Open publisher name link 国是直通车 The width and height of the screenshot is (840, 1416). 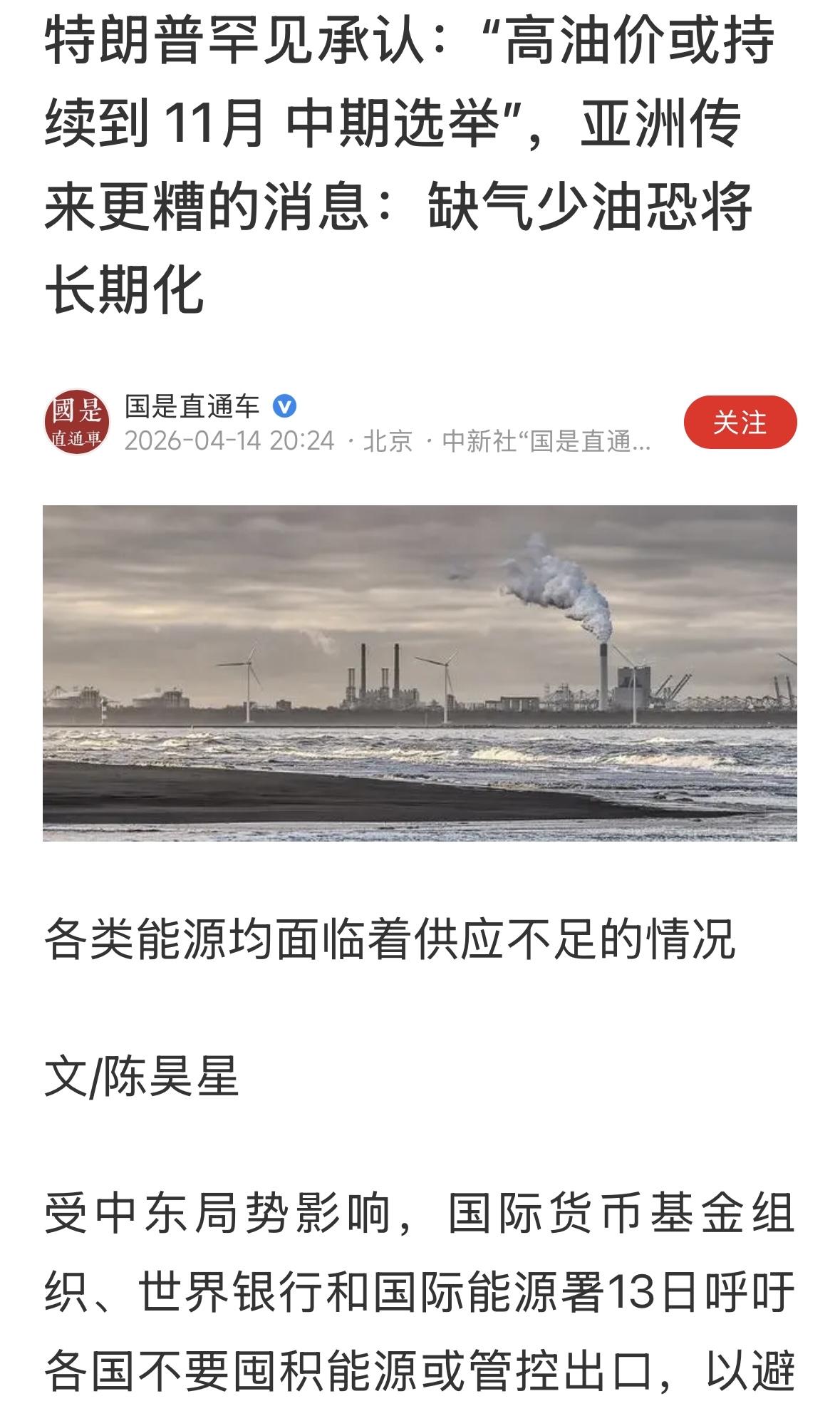point(192,405)
